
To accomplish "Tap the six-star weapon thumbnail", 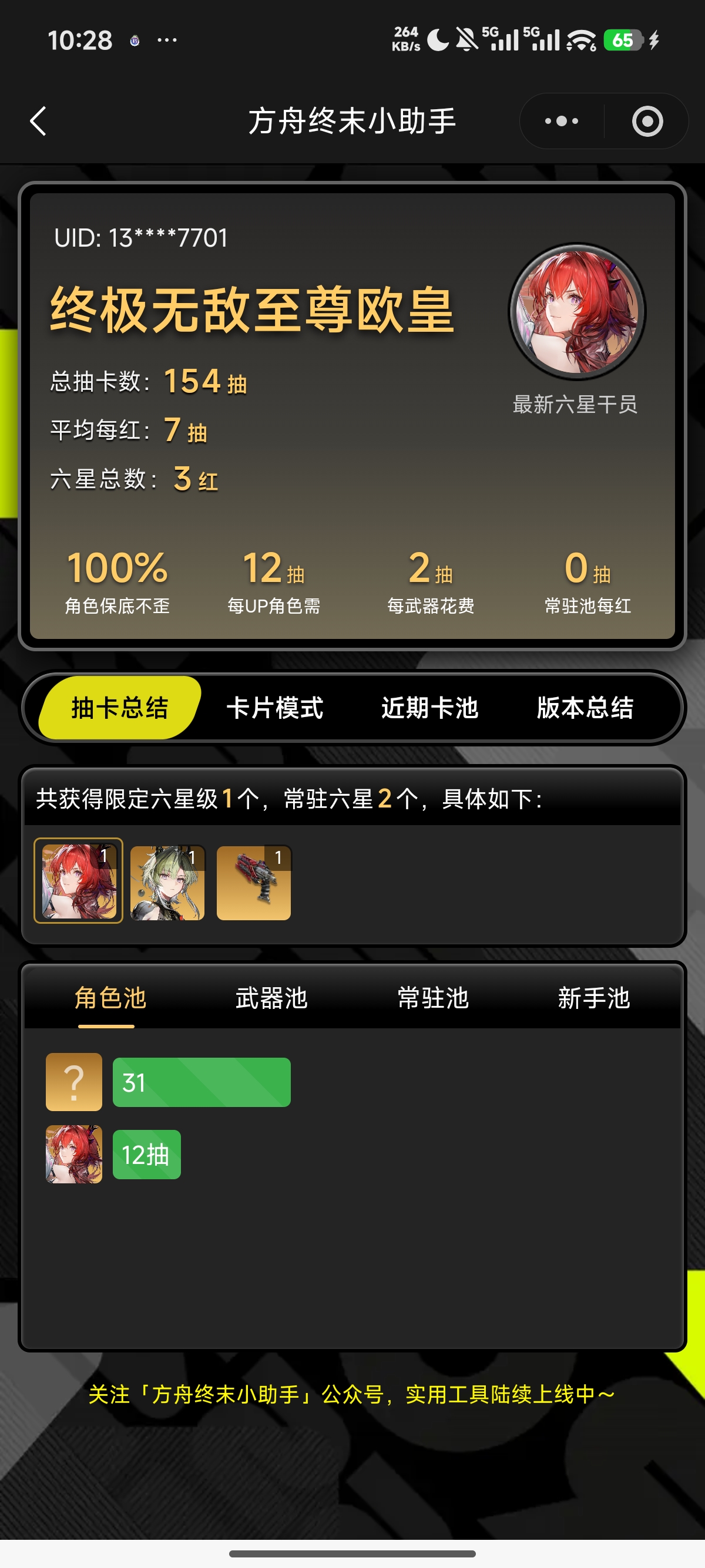I will 254,882.
